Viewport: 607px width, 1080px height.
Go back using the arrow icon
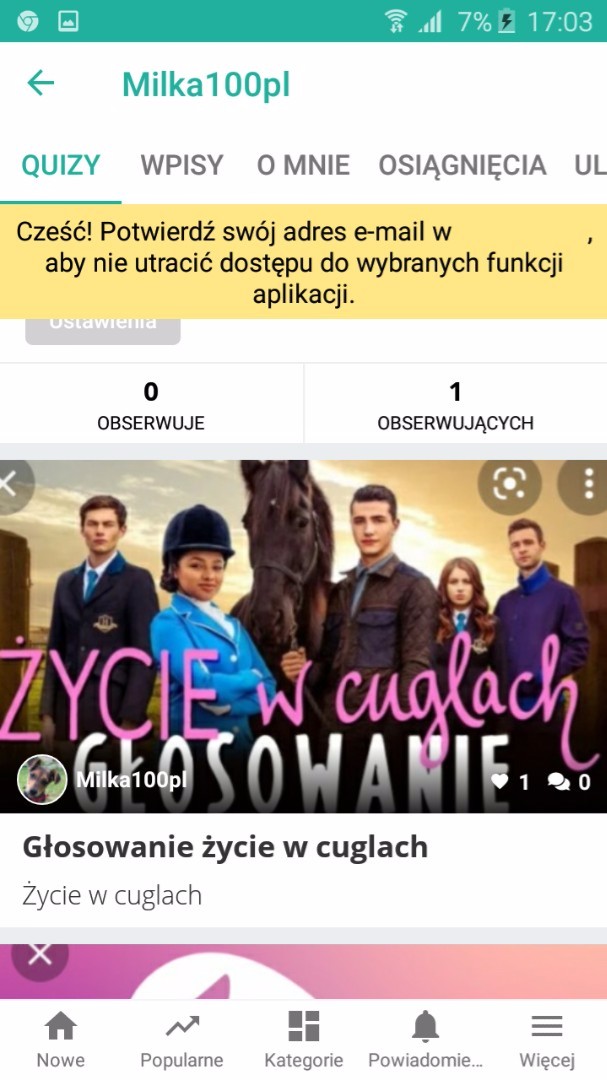point(41,83)
